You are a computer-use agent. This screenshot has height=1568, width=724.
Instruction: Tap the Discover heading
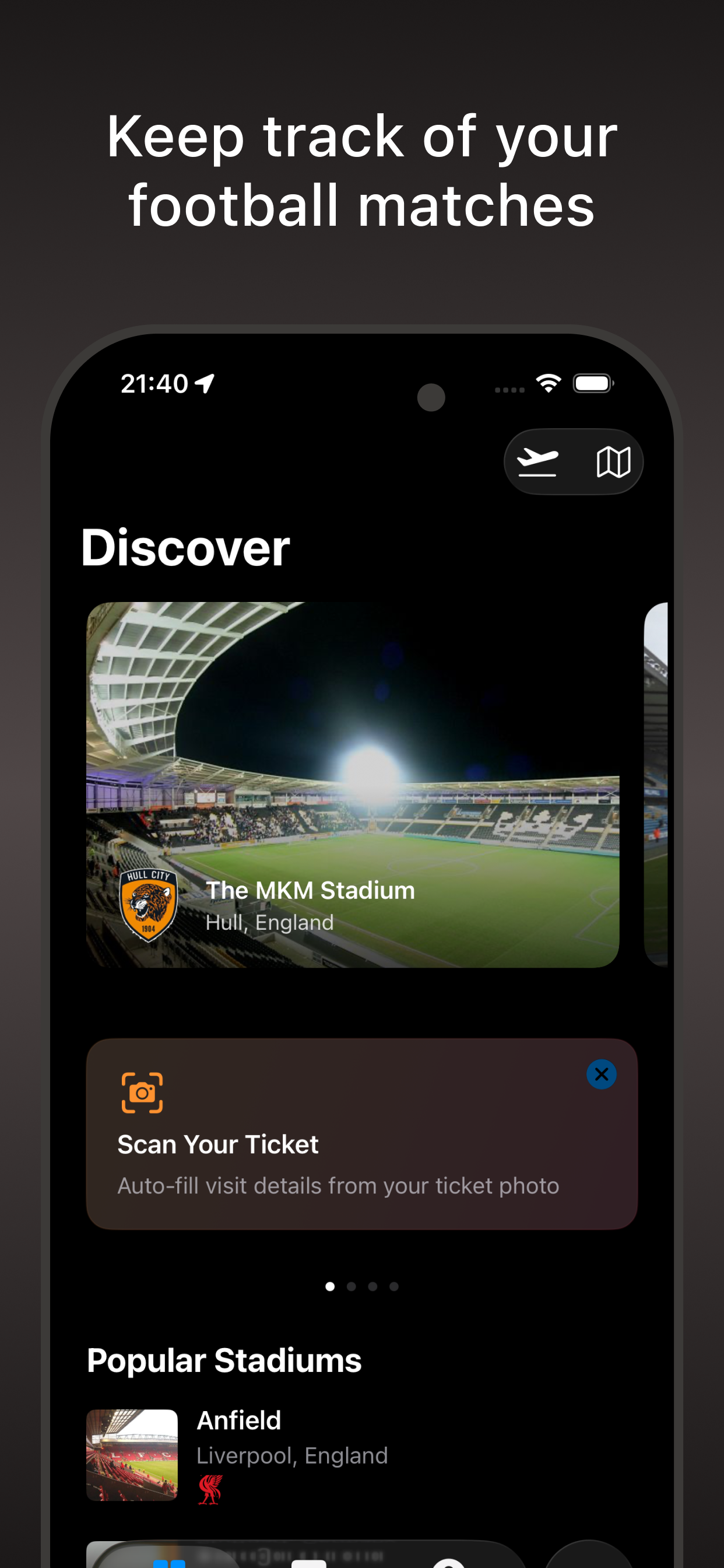(185, 547)
